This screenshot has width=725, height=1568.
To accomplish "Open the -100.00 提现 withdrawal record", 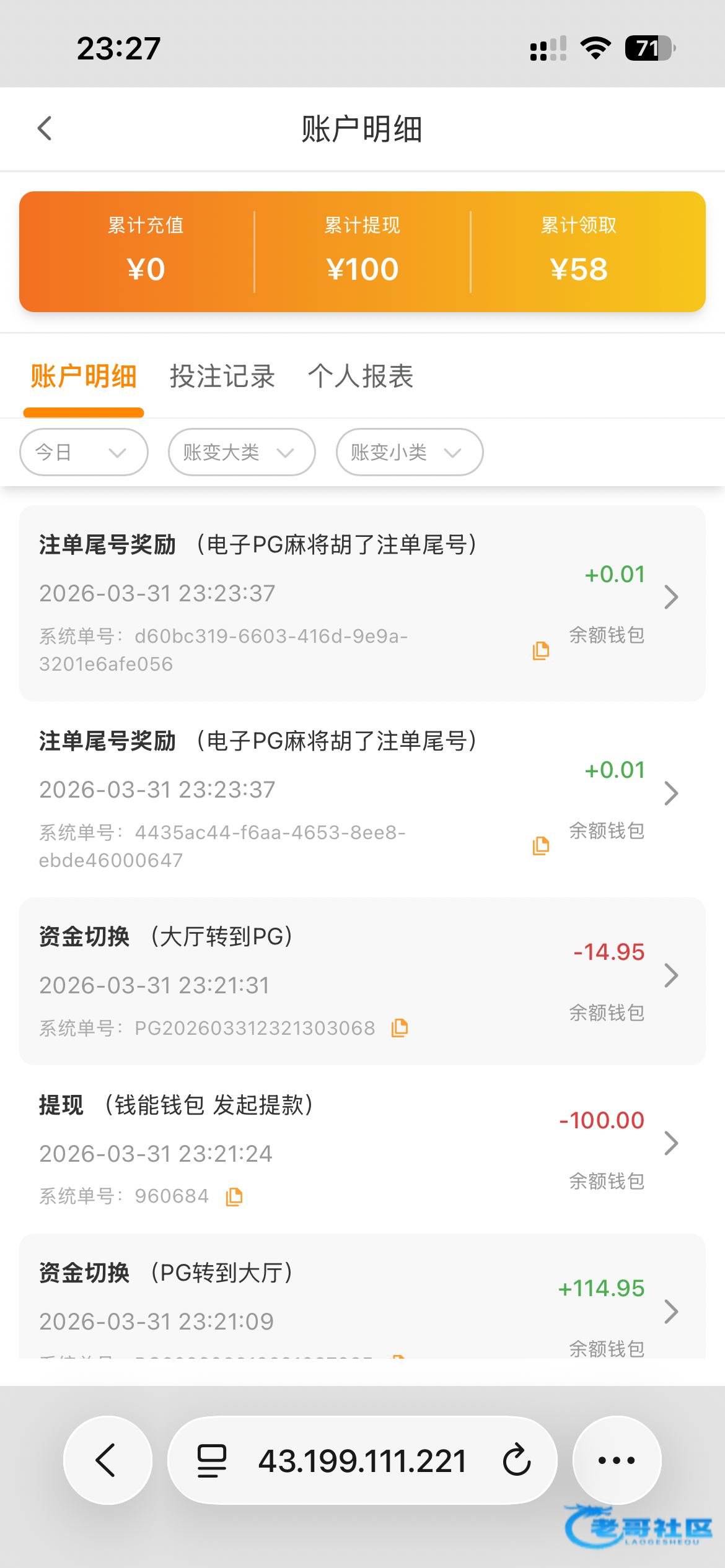I will [x=670, y=1143].
